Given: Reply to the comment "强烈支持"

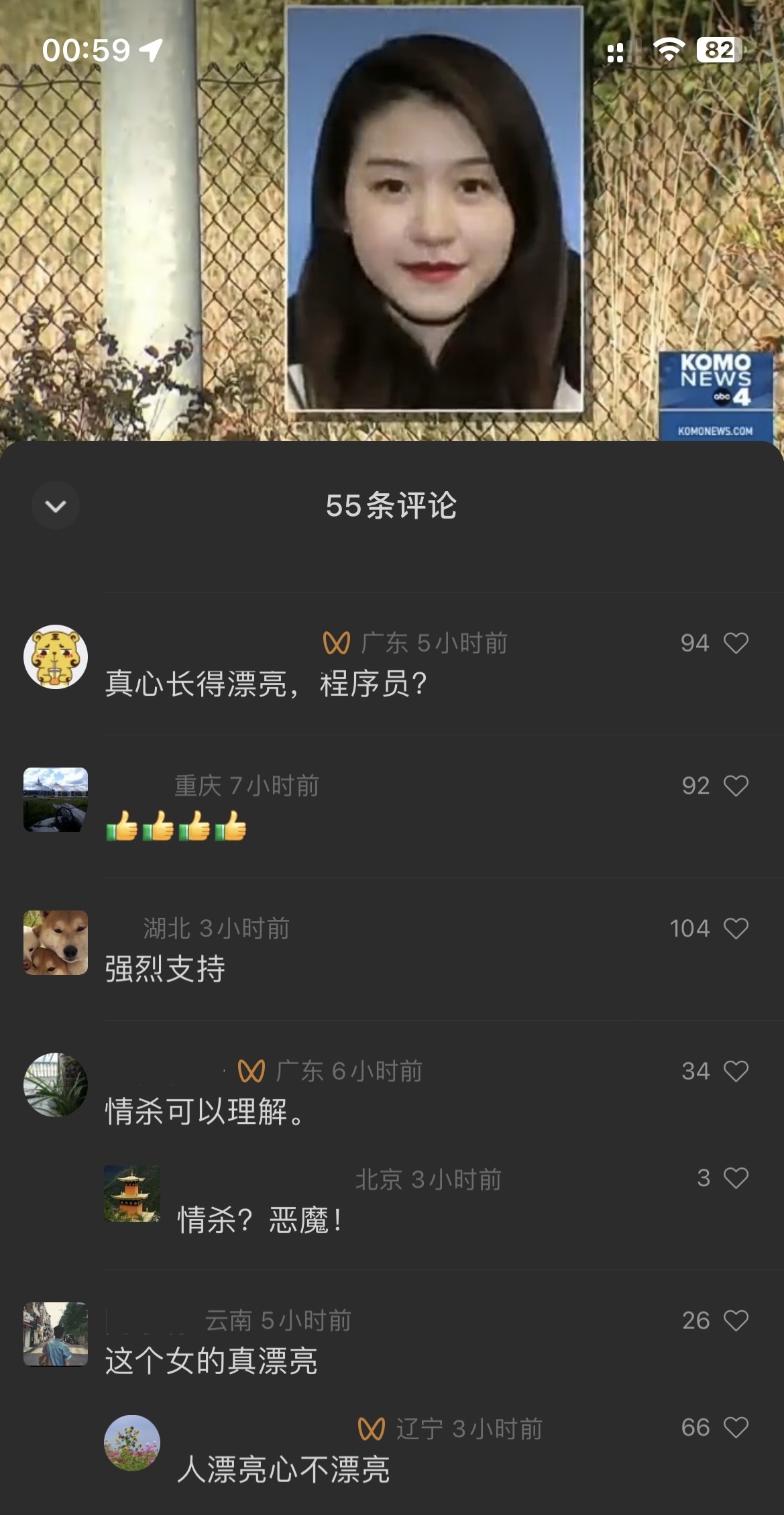Looking at the screenshot, I should [165, 970].
